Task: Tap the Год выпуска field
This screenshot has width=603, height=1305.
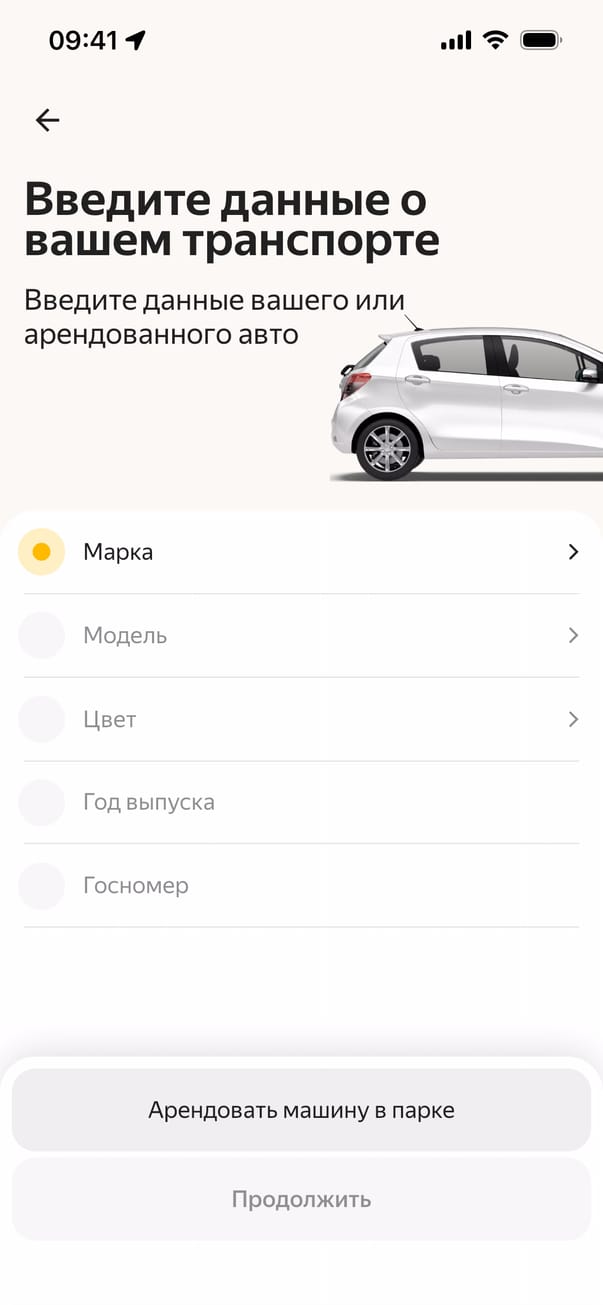Action: (300, 802)
